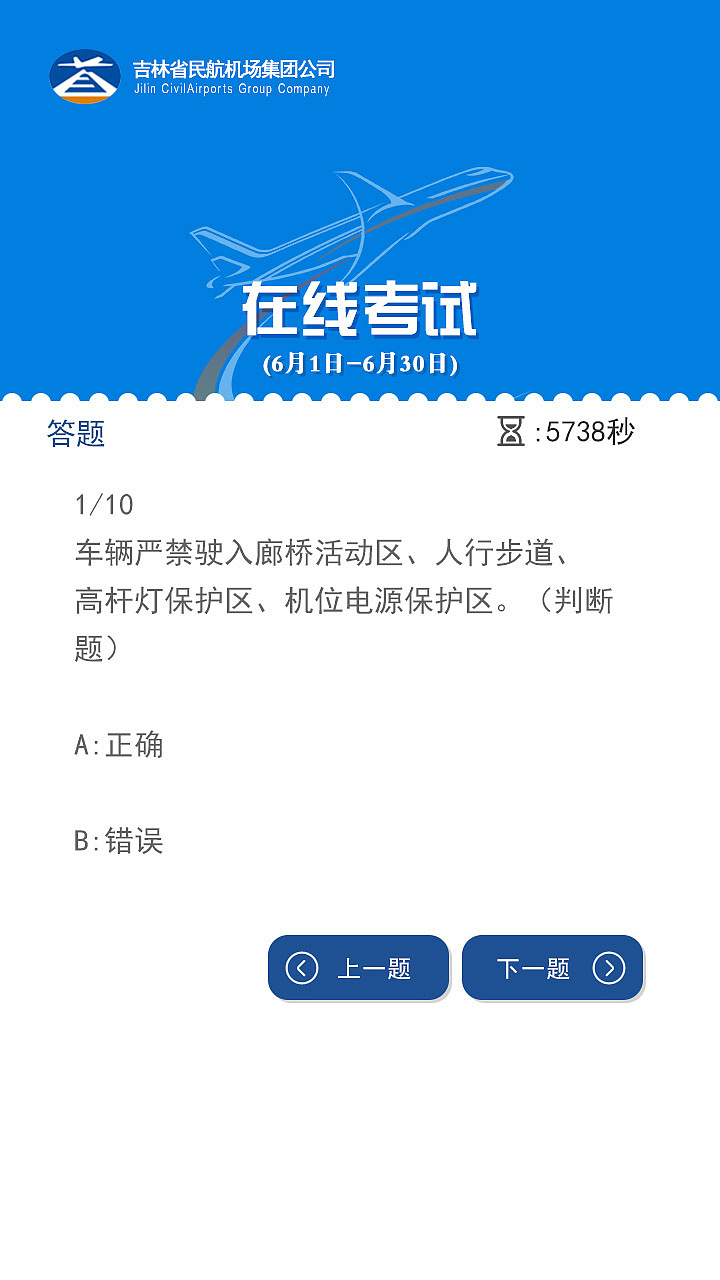Image resolution: width=720 pixels, height=1280 pixels.
Task: Open the 吉林省民航机场集团公司 header
Action: [232, 70]
